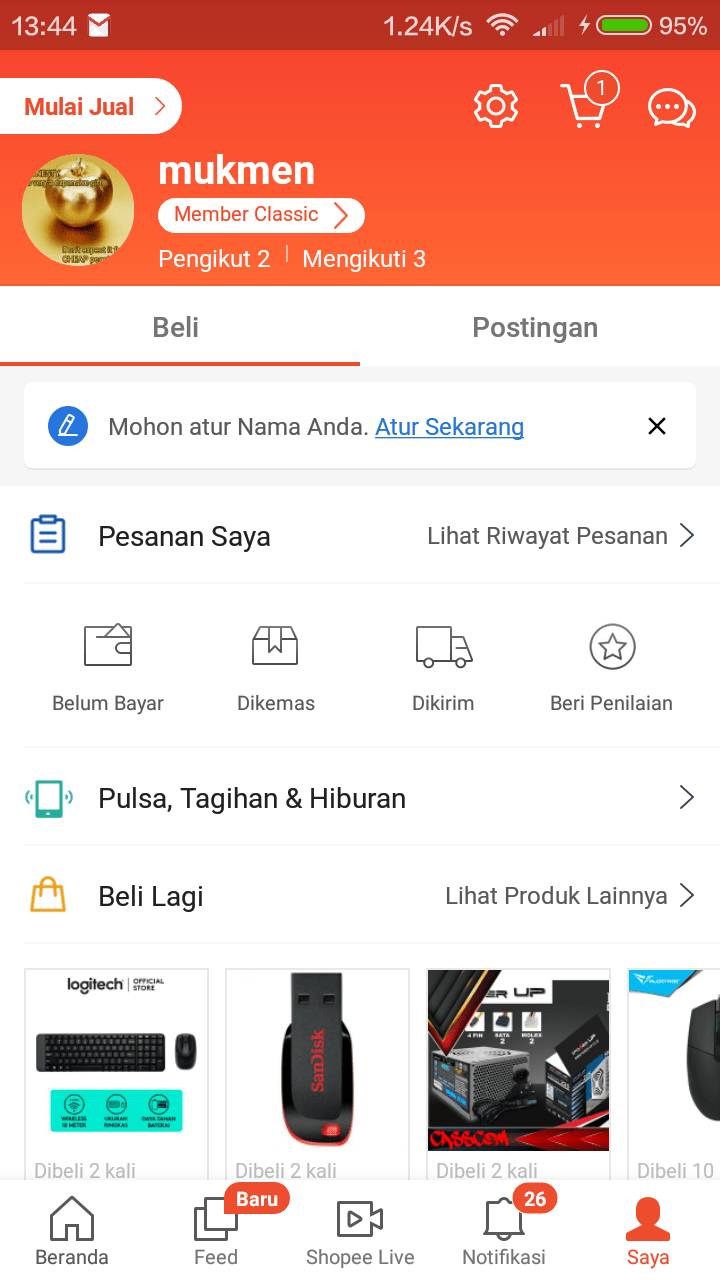Go to the Beranda tab

click(72, 1232)
